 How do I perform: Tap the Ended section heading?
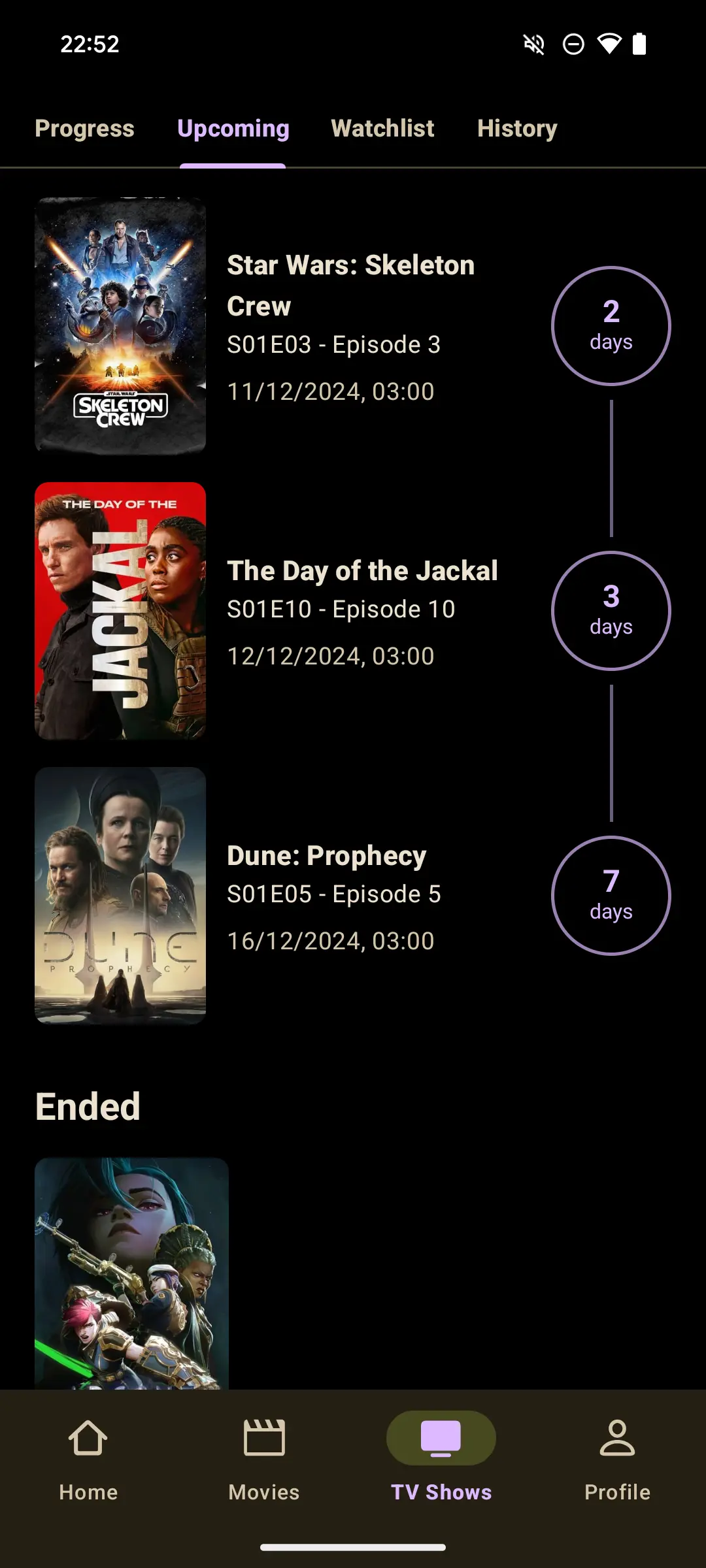click(x=87, y=1105)
